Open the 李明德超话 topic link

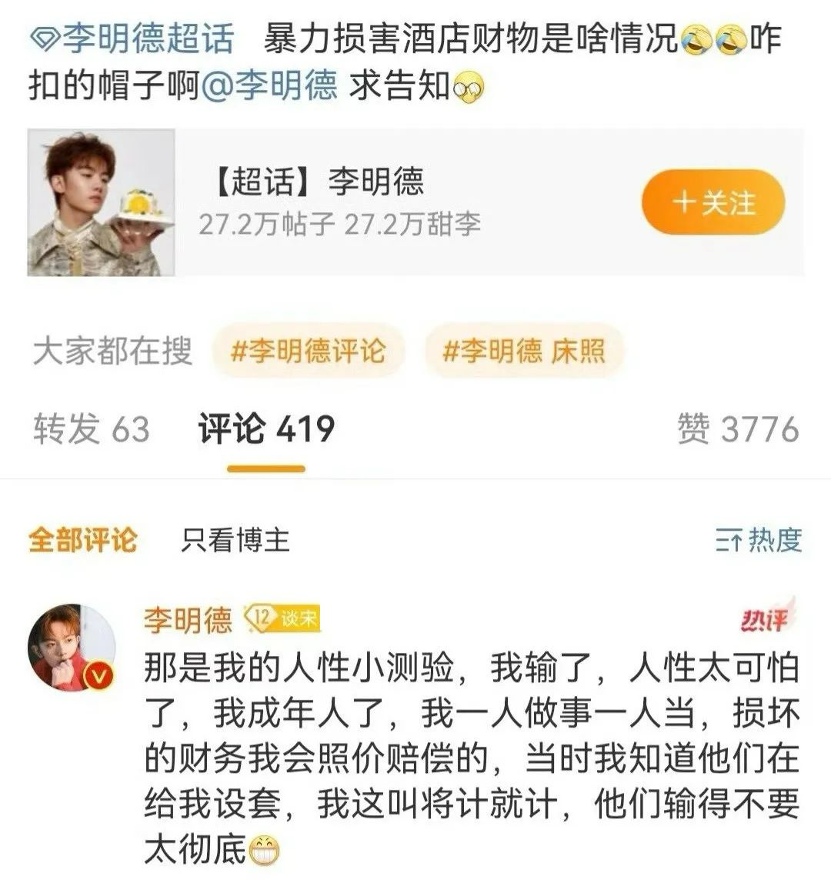pyautogui.click(x=132, y=40)
